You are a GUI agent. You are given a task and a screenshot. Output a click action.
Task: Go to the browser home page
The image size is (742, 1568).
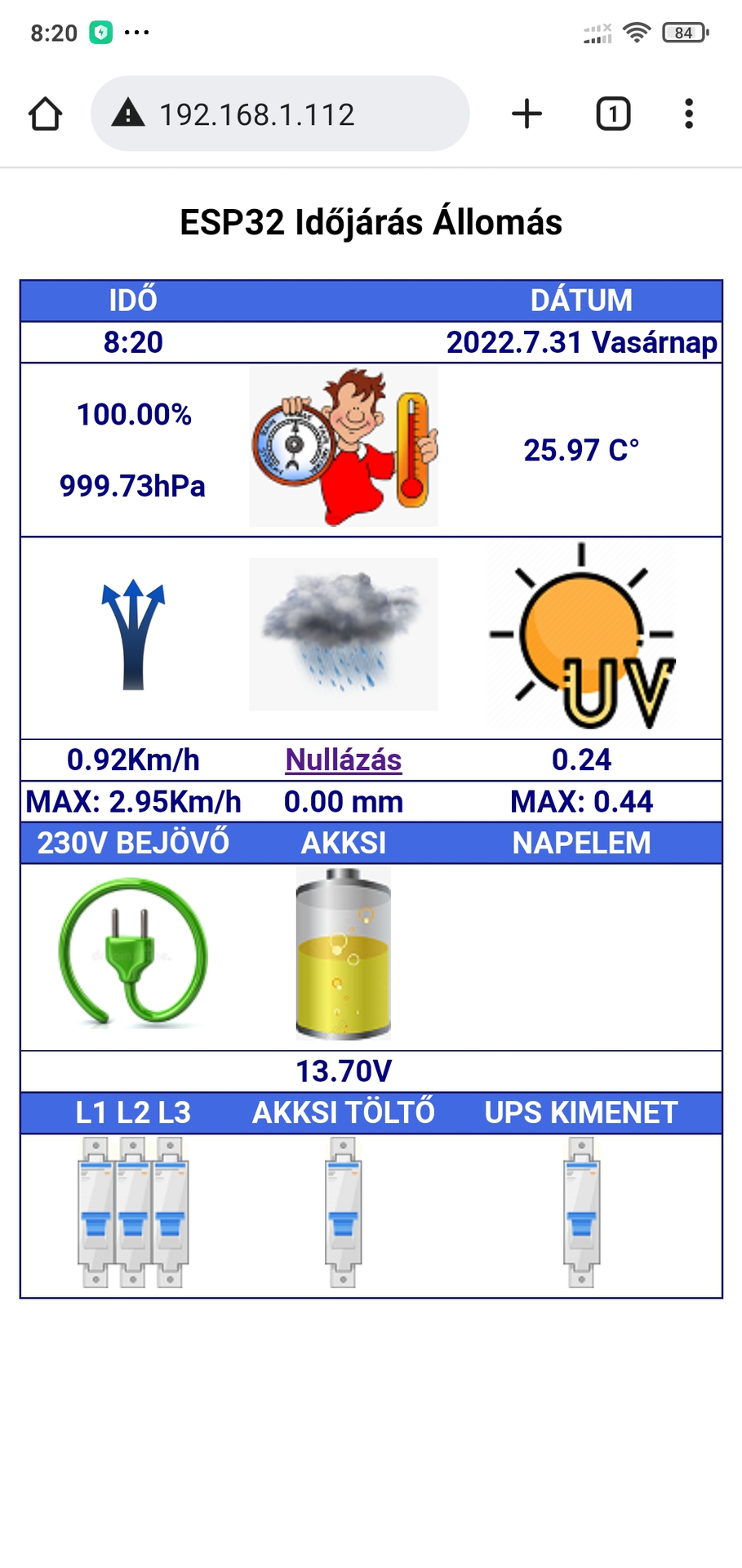46,114
